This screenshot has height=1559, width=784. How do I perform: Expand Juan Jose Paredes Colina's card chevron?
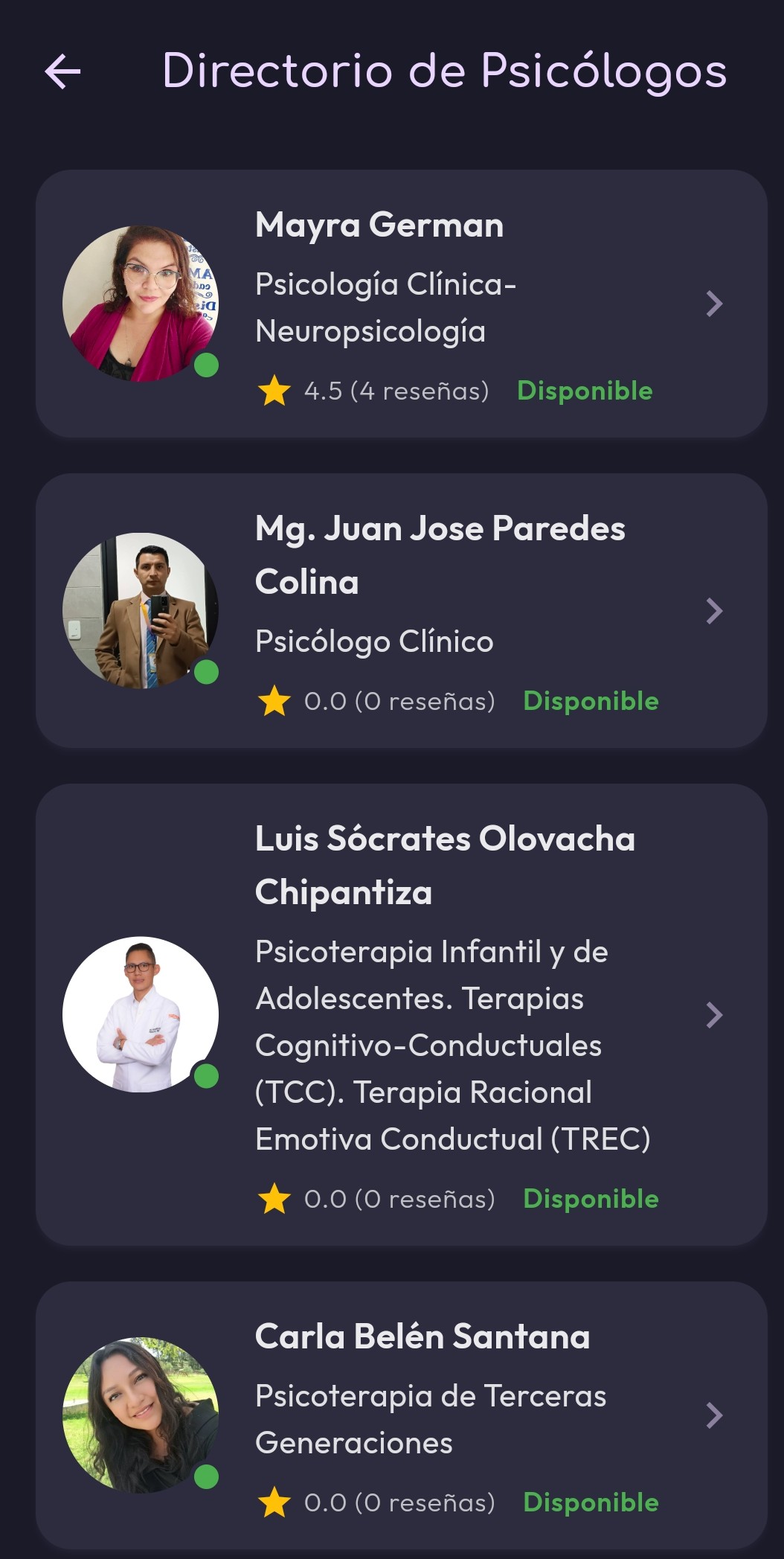715,610
